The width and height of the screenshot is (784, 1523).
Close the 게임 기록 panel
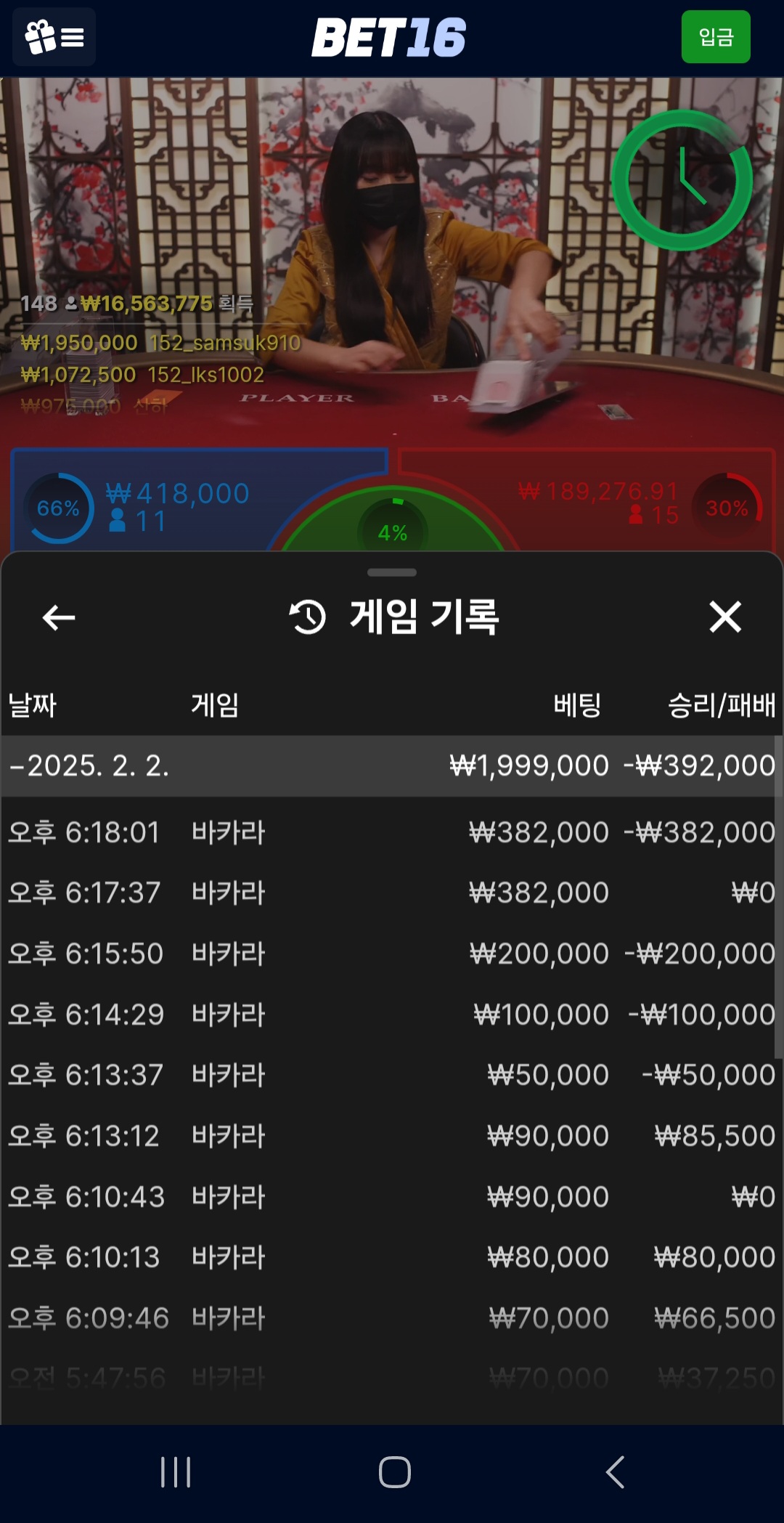724,617
